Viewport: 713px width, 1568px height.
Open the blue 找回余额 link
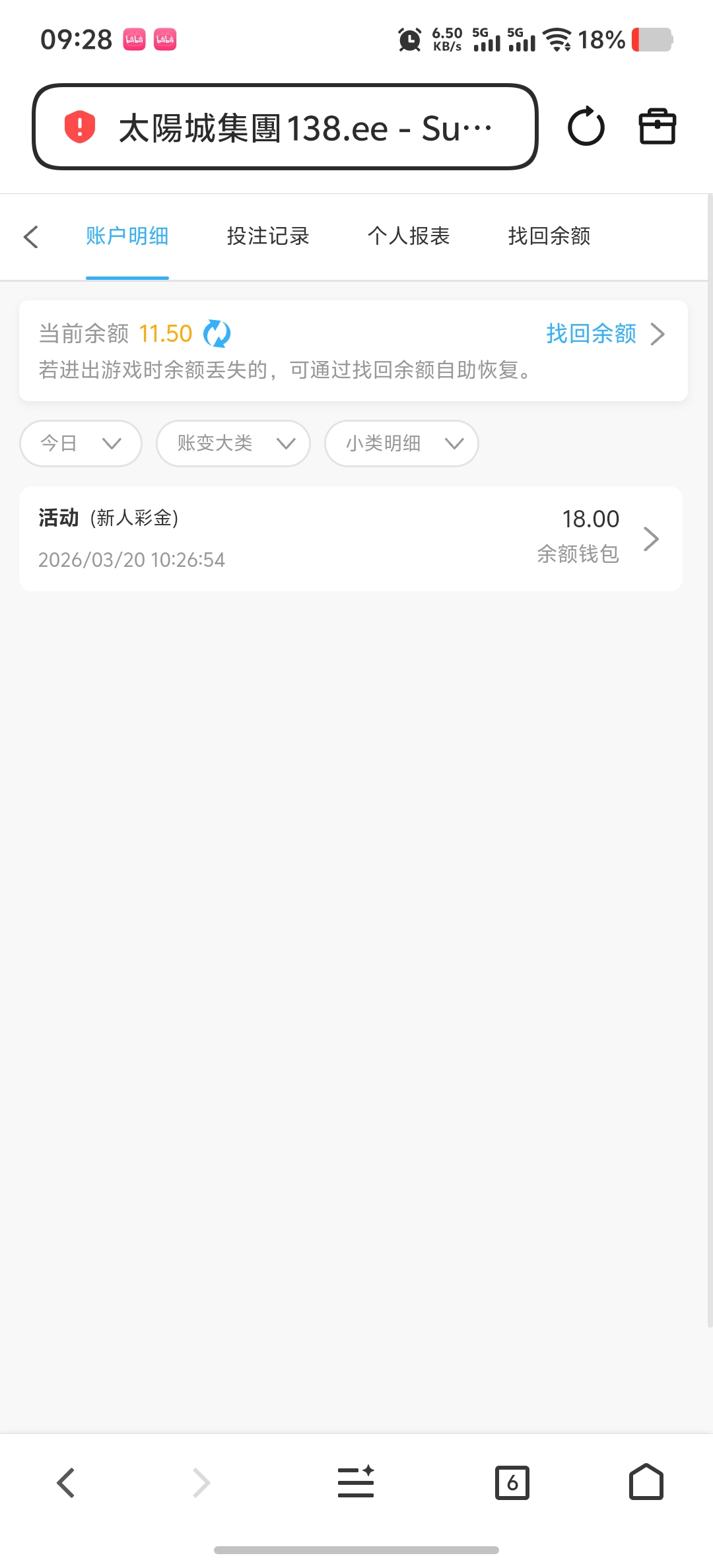click(603, 334)
